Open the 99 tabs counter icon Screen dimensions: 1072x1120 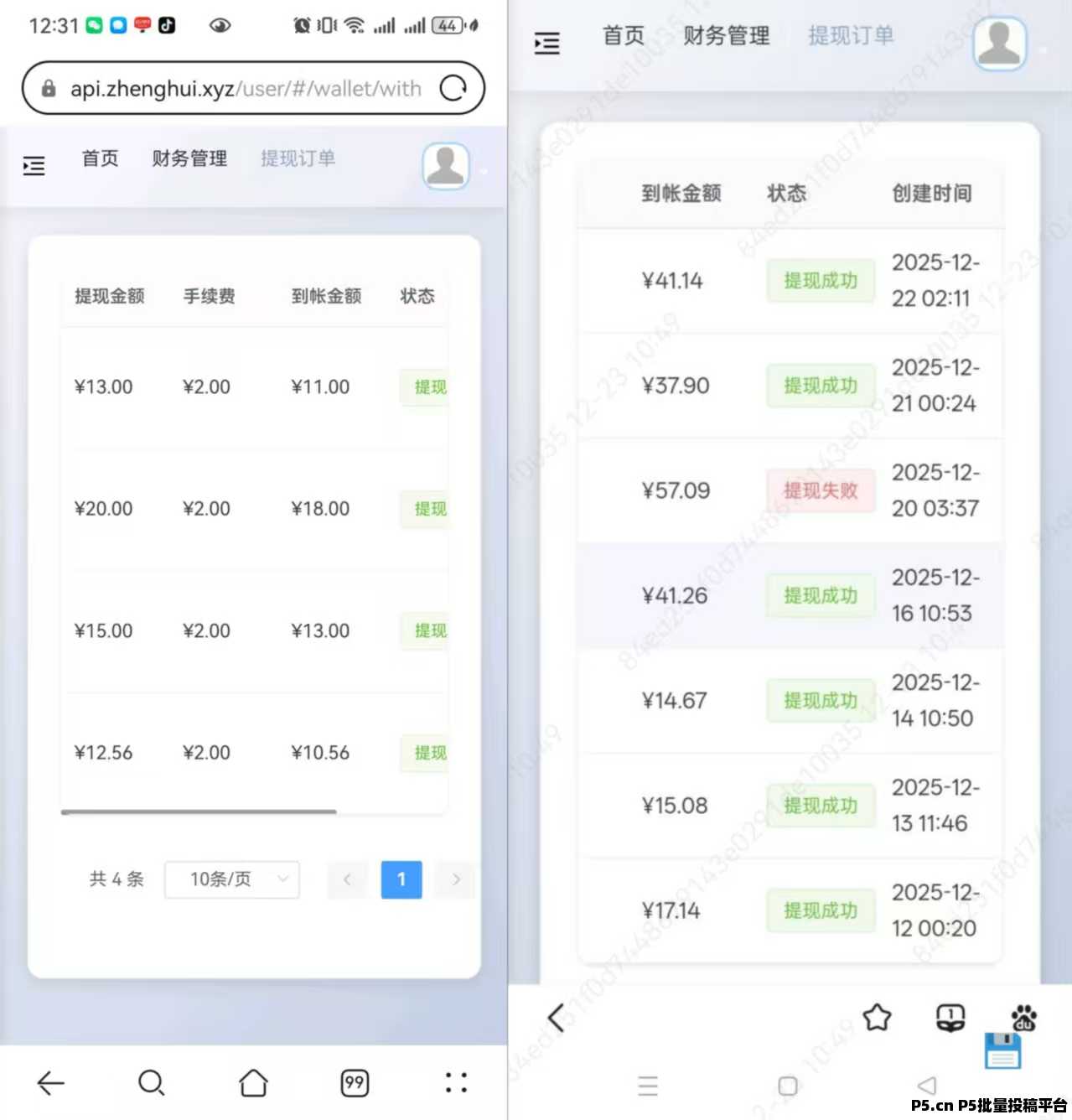(x=353, y=1082)
